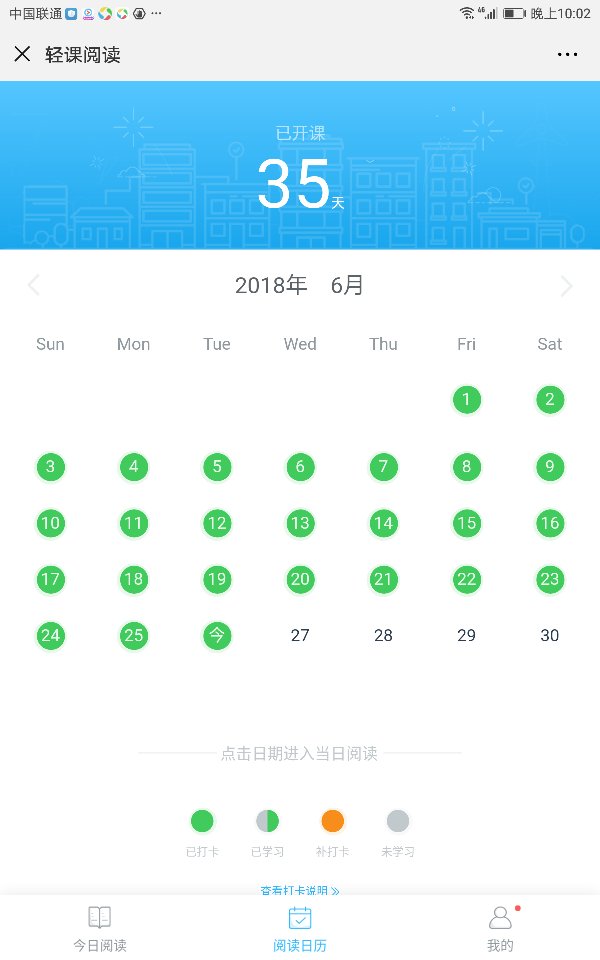Go to the next month
600x960 pixels.
(x=566, y=285)
